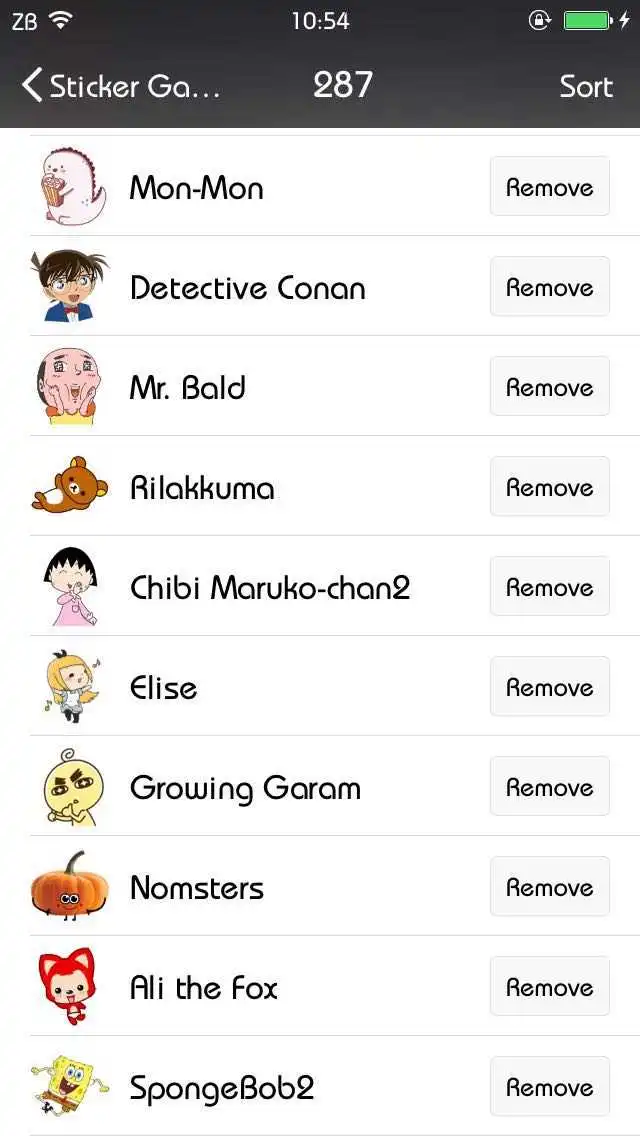640x1136 pixels.
Task: Remove Growing Garam stickers
Action: click(549, 787)
